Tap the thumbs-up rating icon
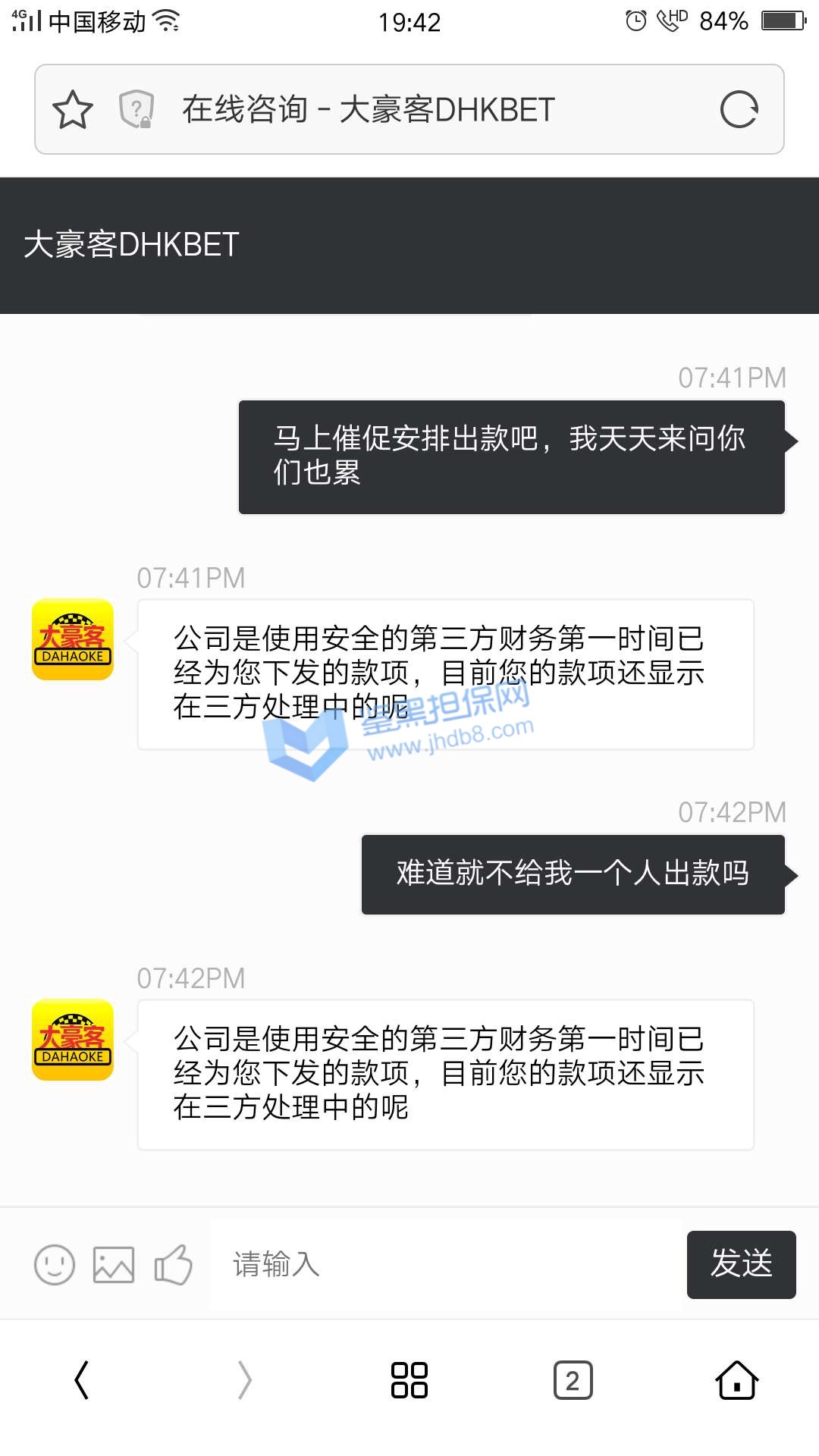Screen dimensions: 819x1456 [173, 1264]
